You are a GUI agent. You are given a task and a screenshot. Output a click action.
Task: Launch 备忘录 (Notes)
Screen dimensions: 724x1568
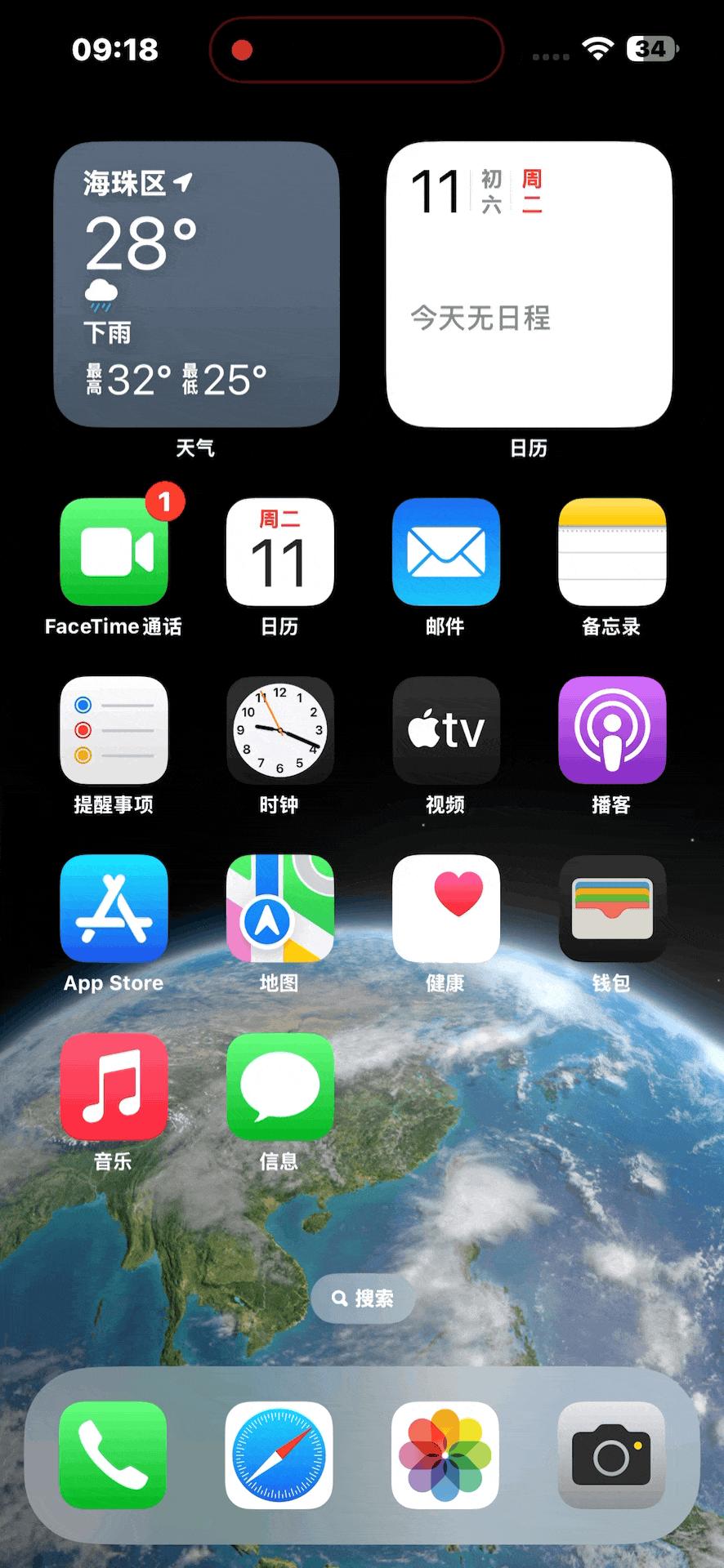click(612, 552)
